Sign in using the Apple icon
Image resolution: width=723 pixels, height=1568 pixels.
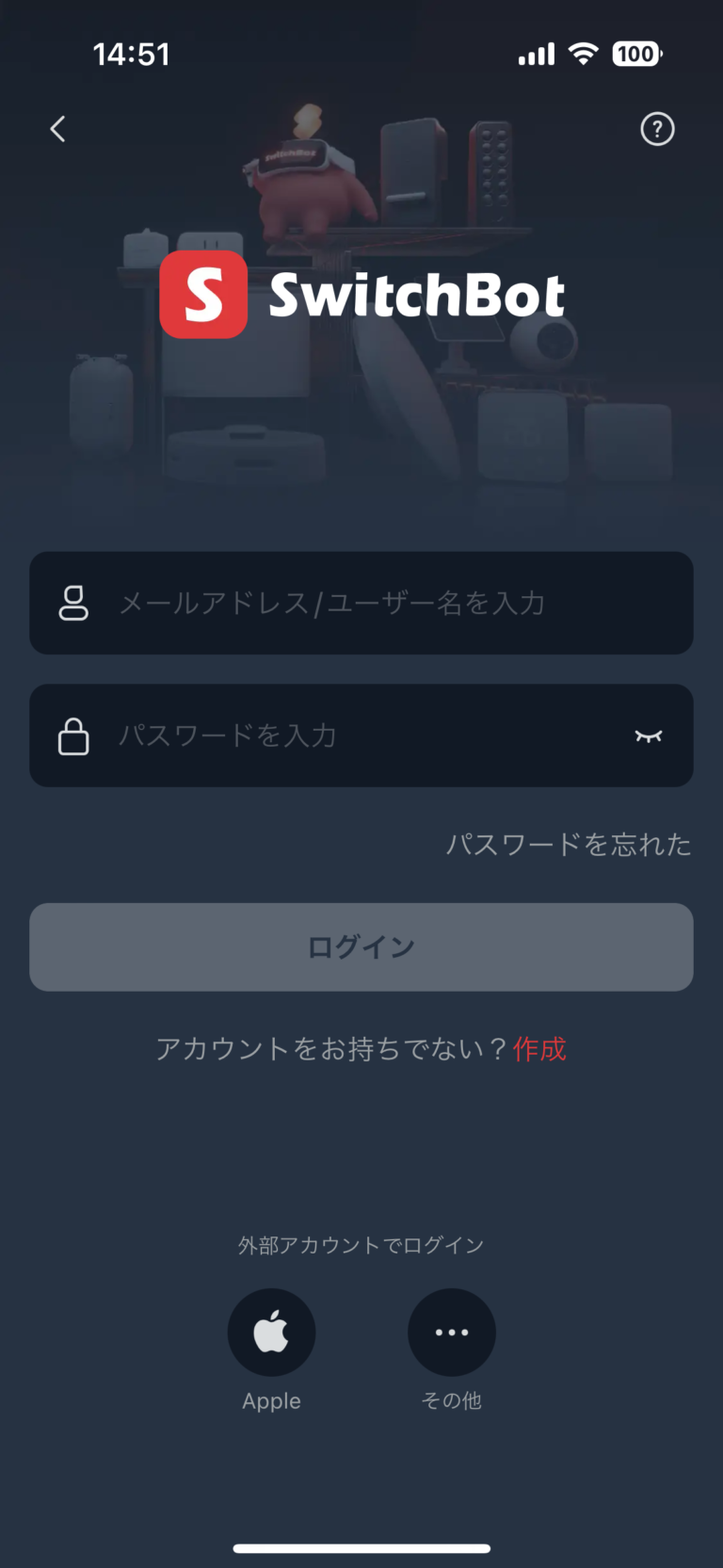271,1331
